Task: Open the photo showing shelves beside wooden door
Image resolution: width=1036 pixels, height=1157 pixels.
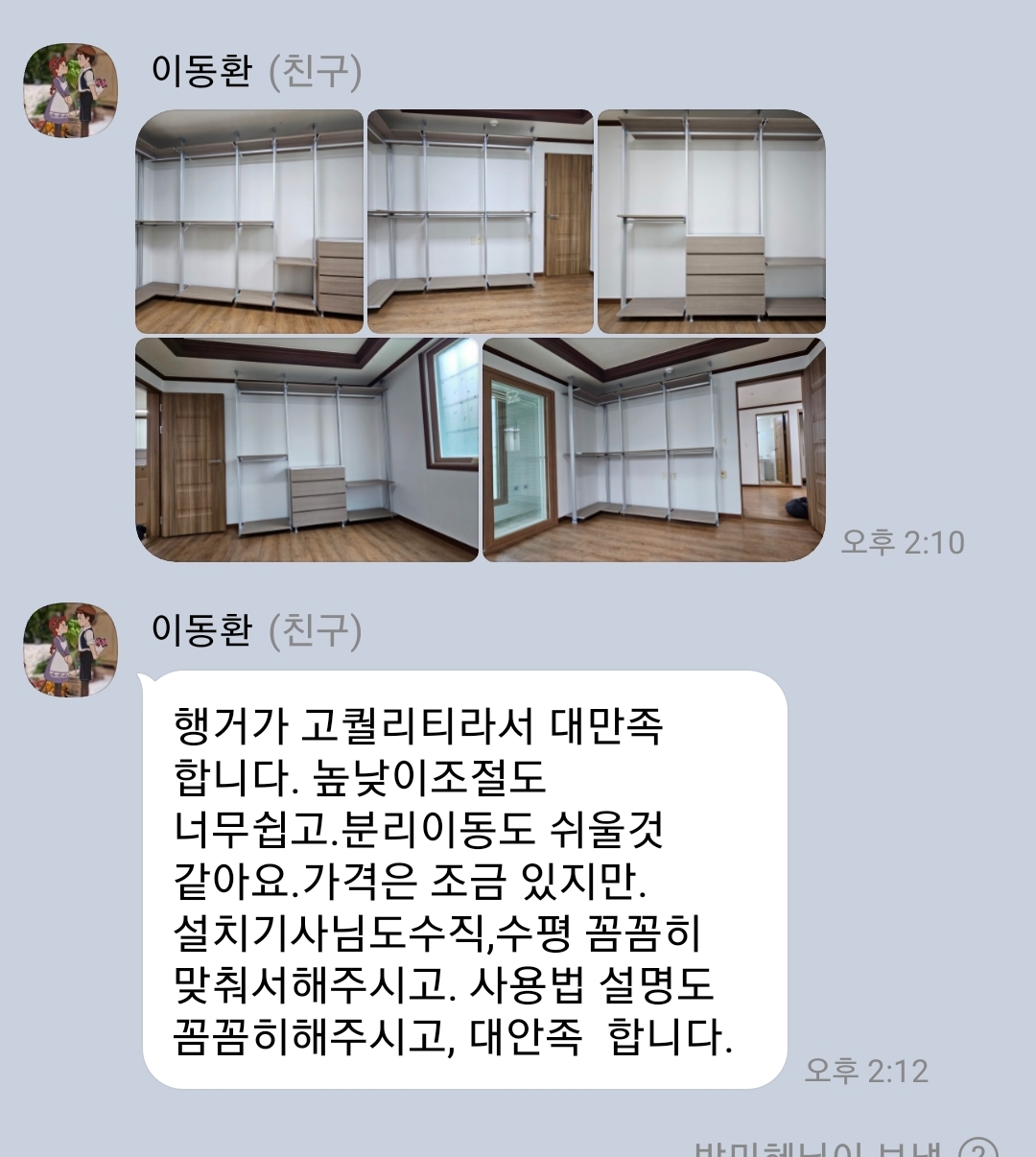Action: point(480,222)
